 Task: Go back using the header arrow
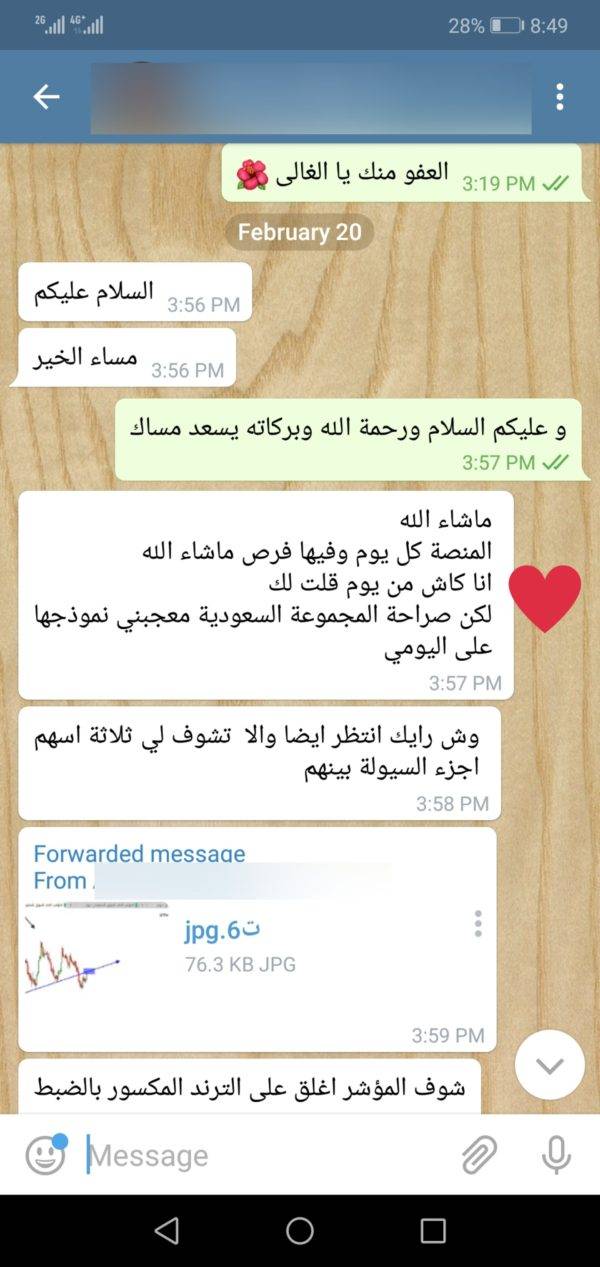pos(46,96)
